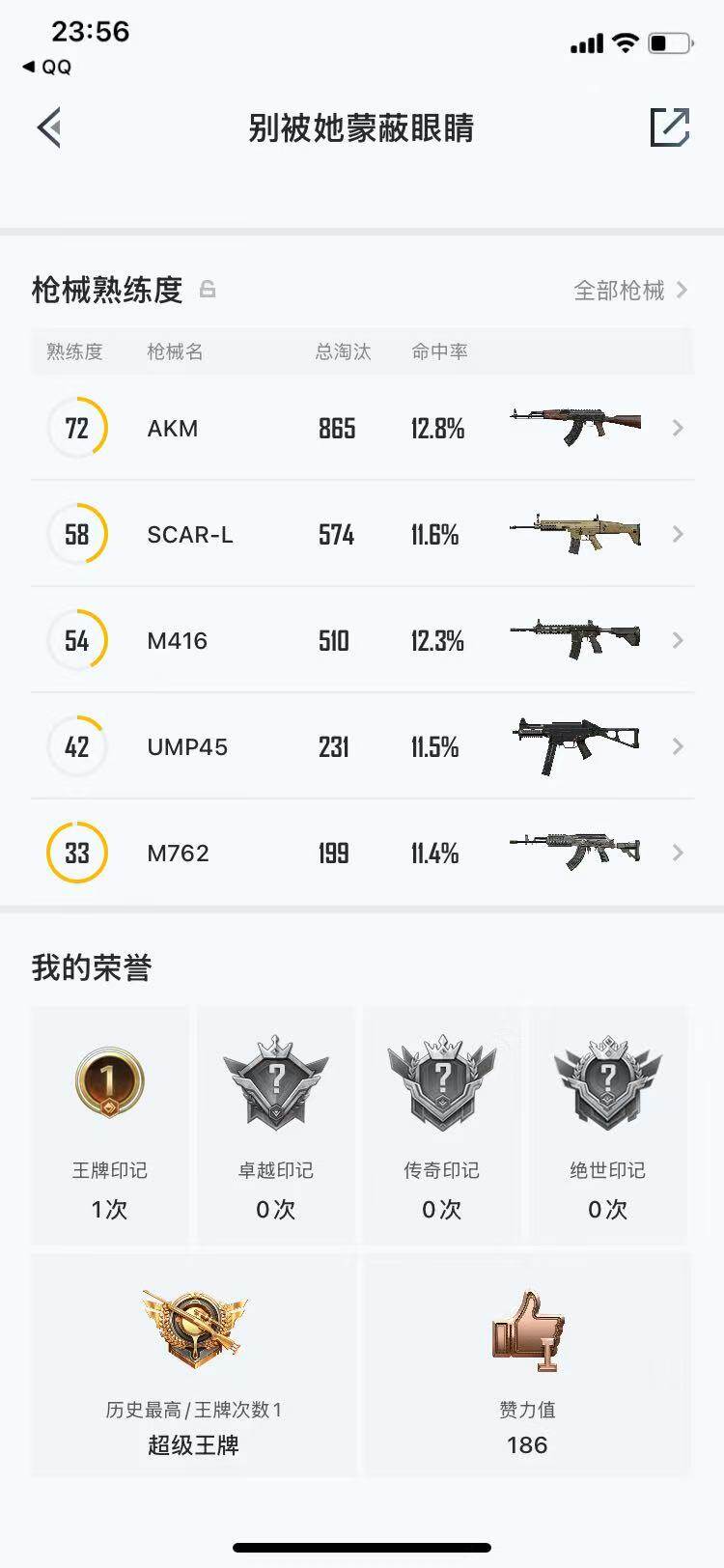Viewport: 724px width, 1568px height.
Task: Open SCAR-L detailed stats via its chevron
Action: click(x=677, y=534)
